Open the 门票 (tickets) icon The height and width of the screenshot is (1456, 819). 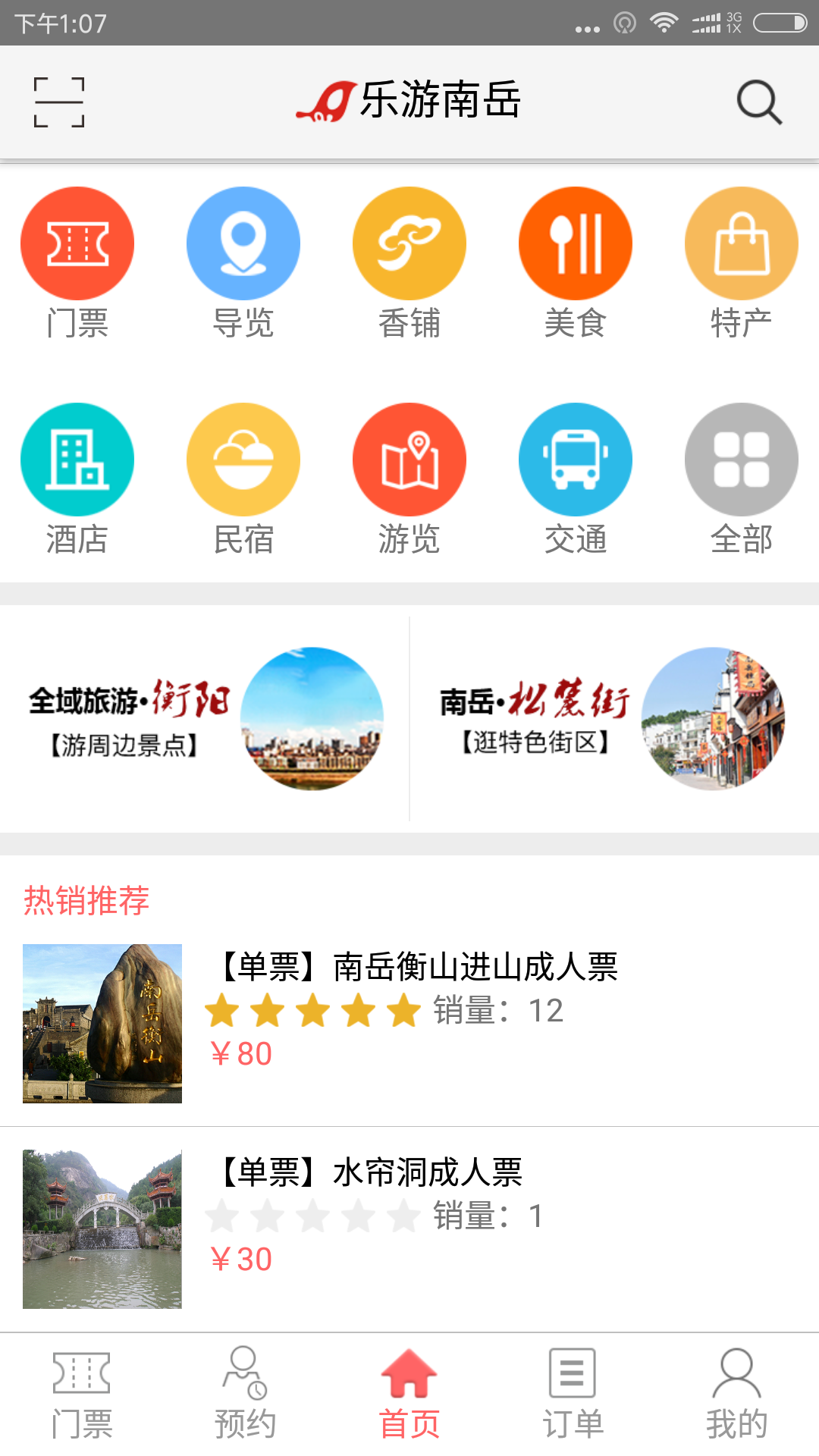pos(77,243)
